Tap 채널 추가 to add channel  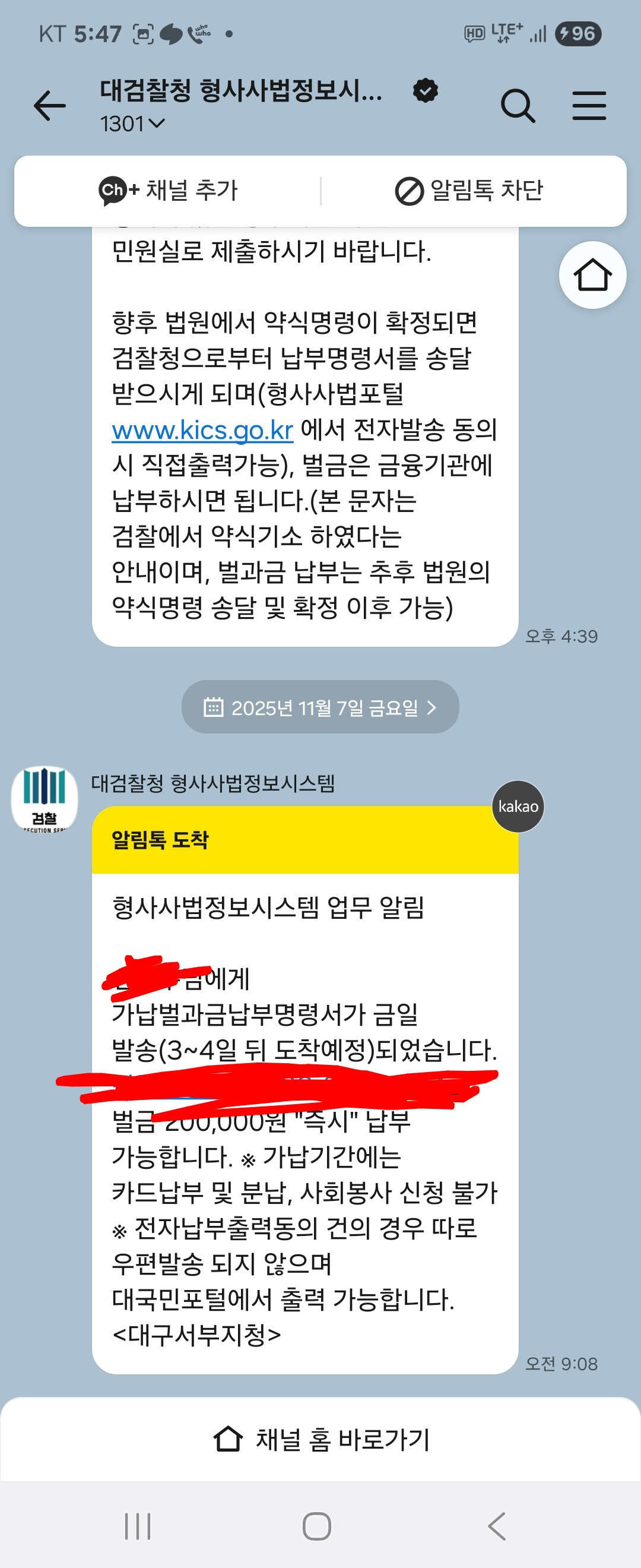coord(169,191)
